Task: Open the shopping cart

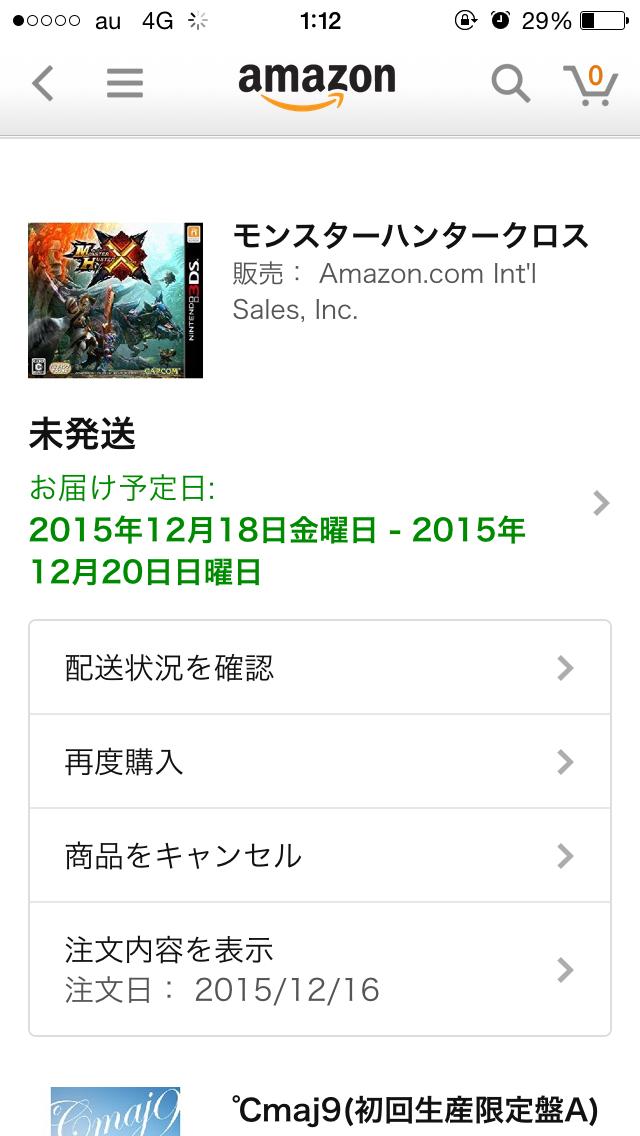Action: (x=589, y=84)
